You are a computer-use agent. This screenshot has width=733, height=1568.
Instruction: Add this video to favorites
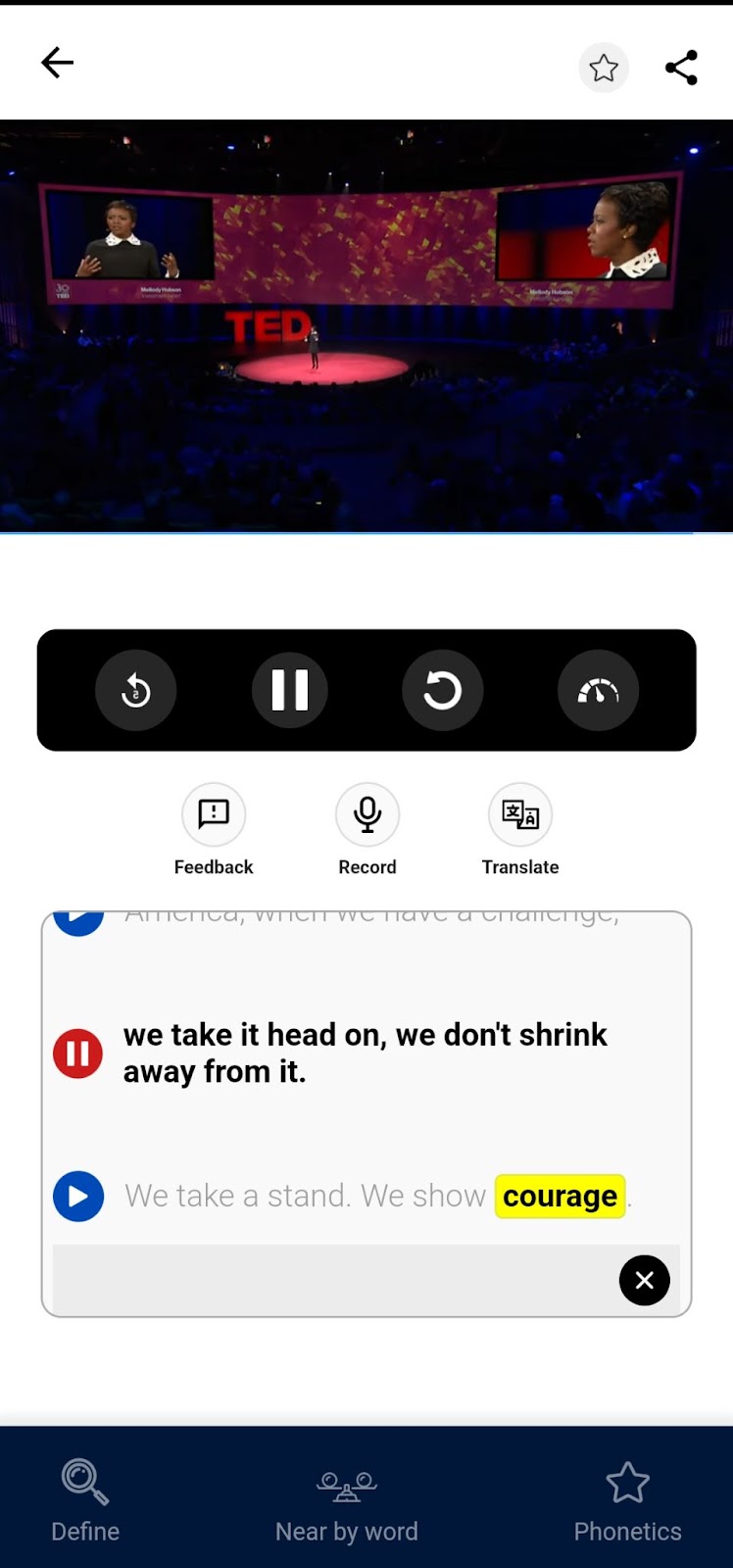604,68
